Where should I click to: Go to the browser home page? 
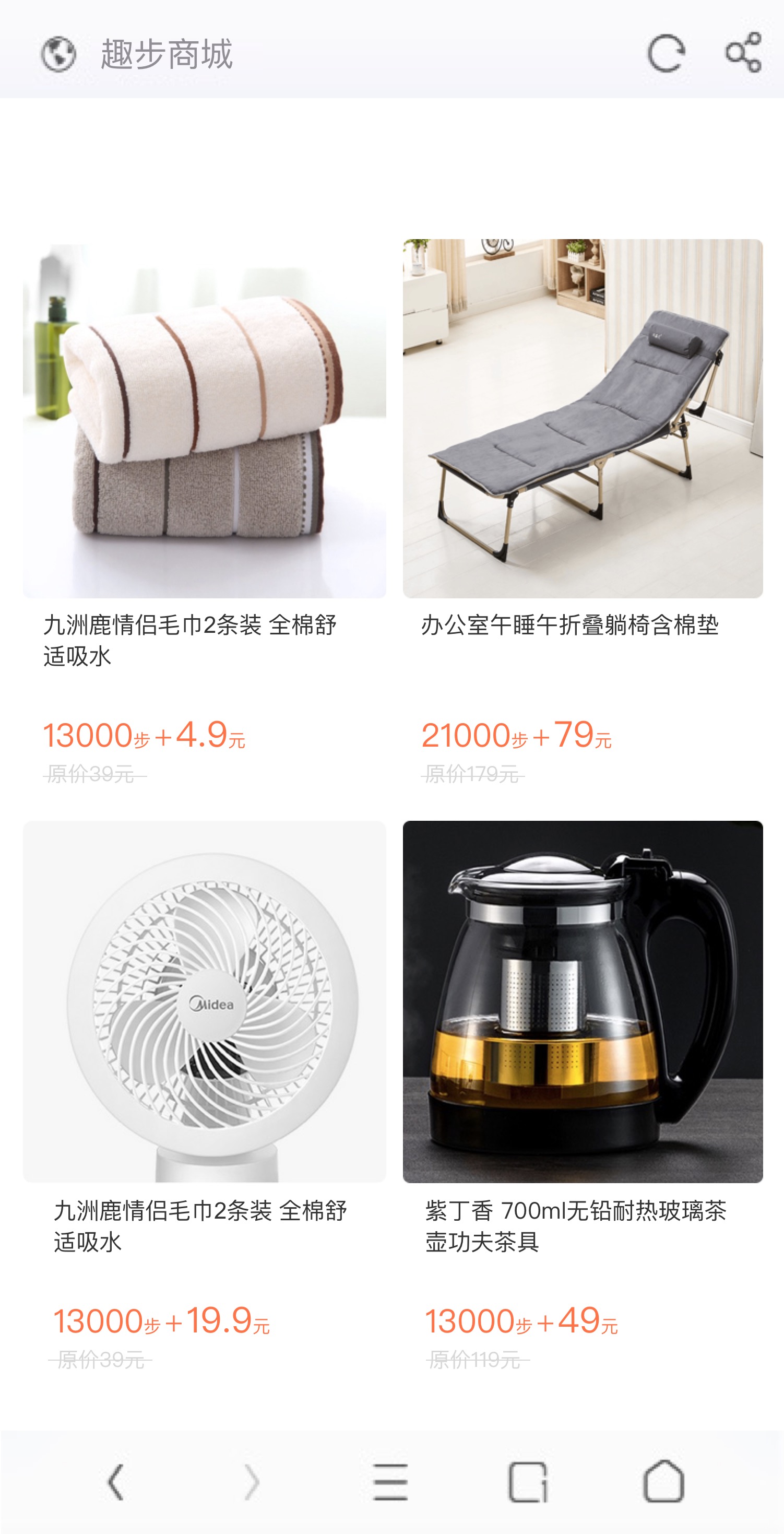[x=664, y=1482]
